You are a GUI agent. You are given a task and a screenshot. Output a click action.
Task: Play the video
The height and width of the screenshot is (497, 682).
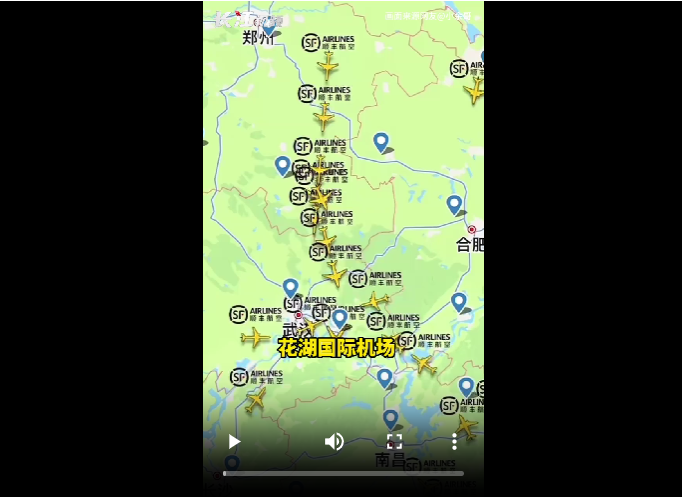click(234, 441)
